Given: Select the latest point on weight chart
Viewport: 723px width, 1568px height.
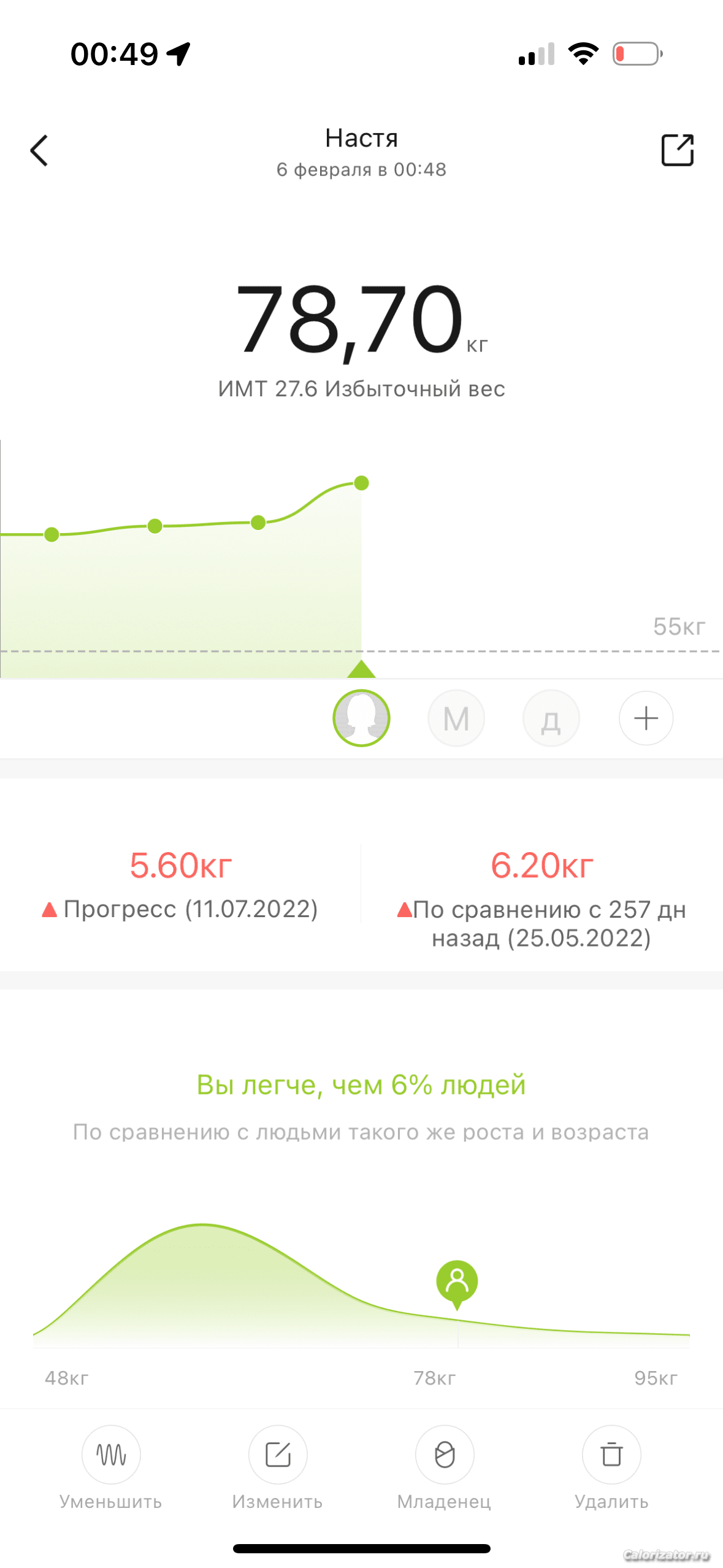Looking at the screenshot, I should [362, 483].
